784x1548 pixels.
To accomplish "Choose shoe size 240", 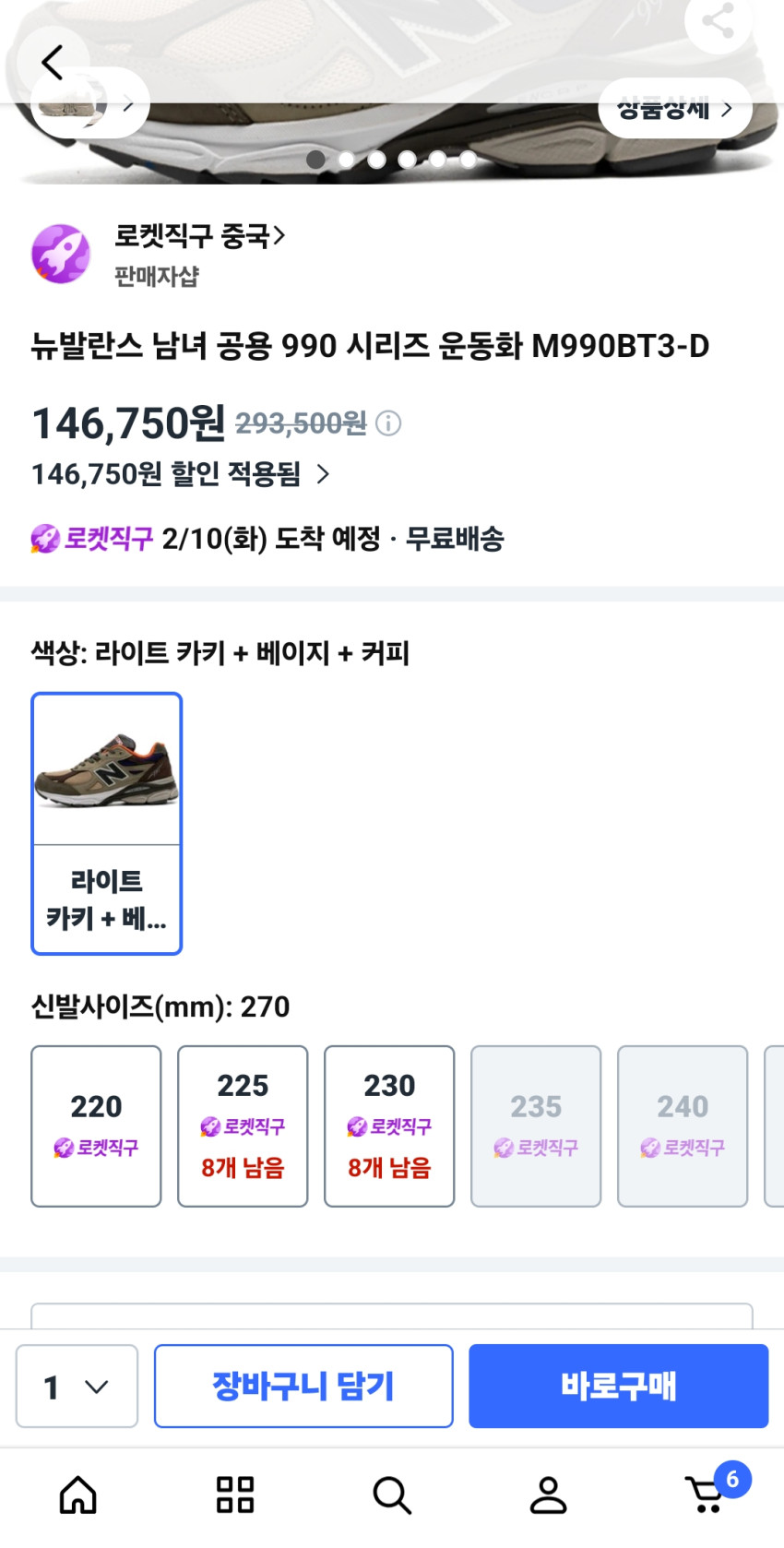I will click(683, 1125).
